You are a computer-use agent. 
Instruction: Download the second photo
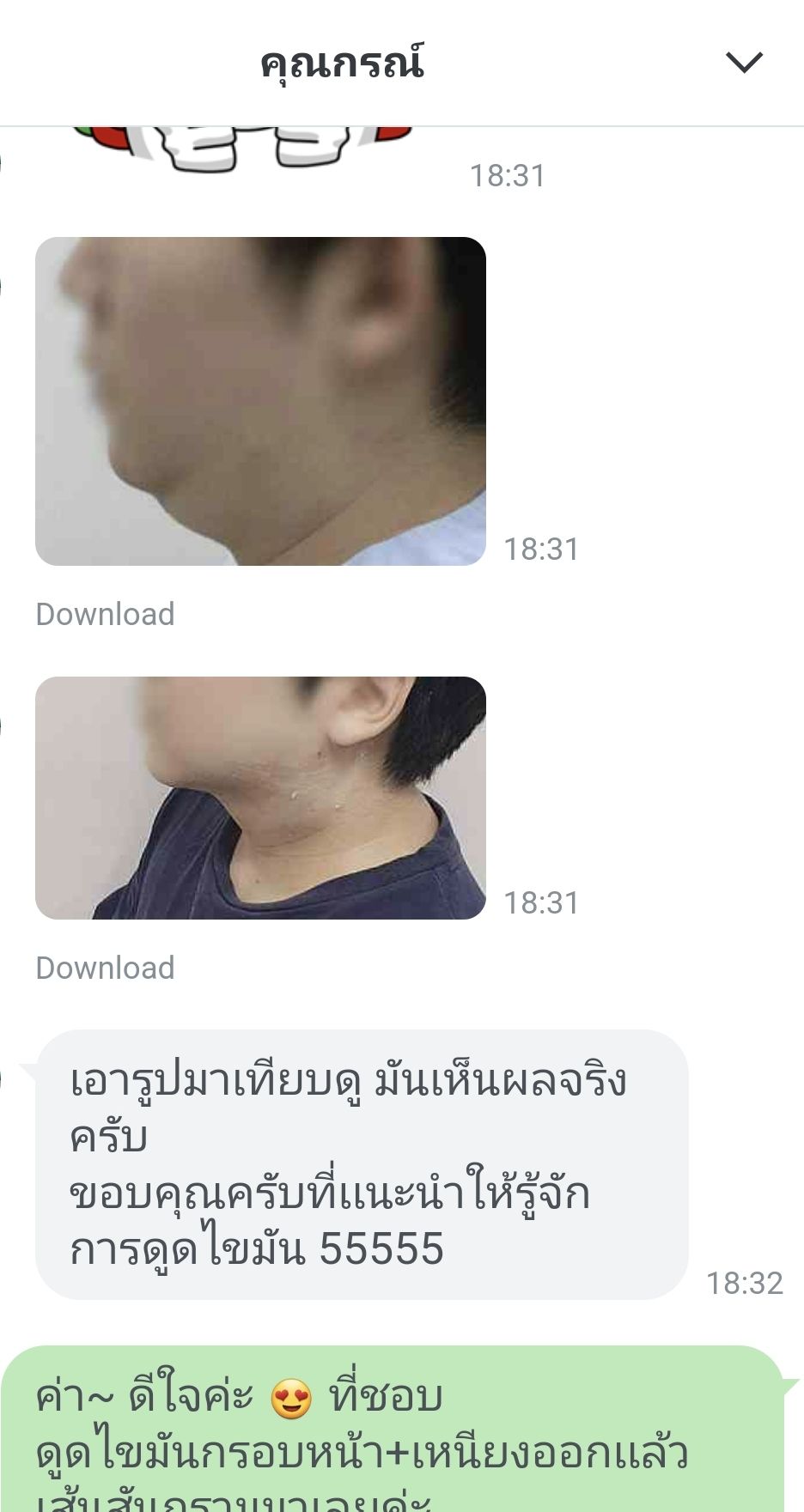click(105, 968)
